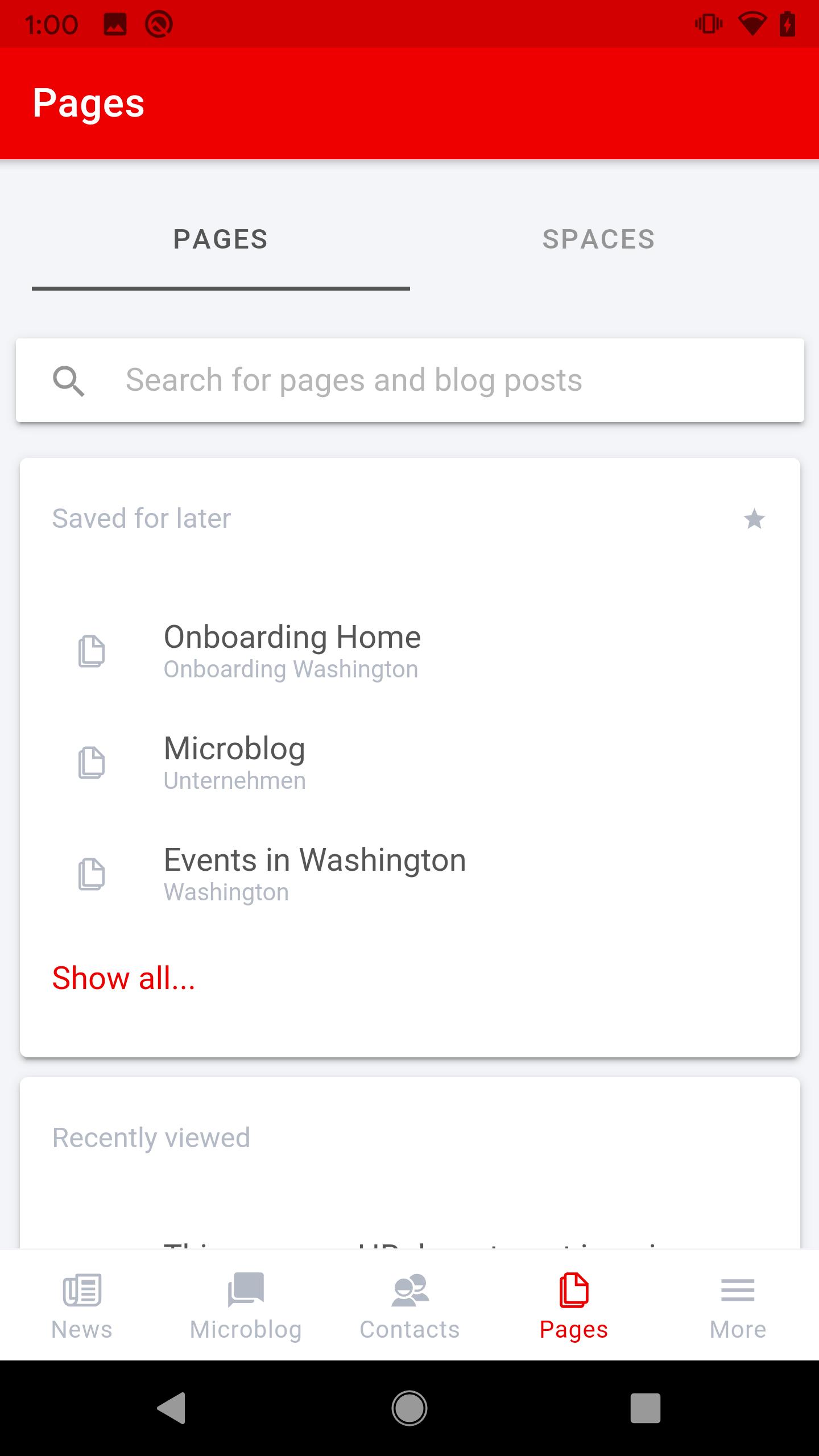
Task: Go to the News tab
Action: click(82, 1306)
